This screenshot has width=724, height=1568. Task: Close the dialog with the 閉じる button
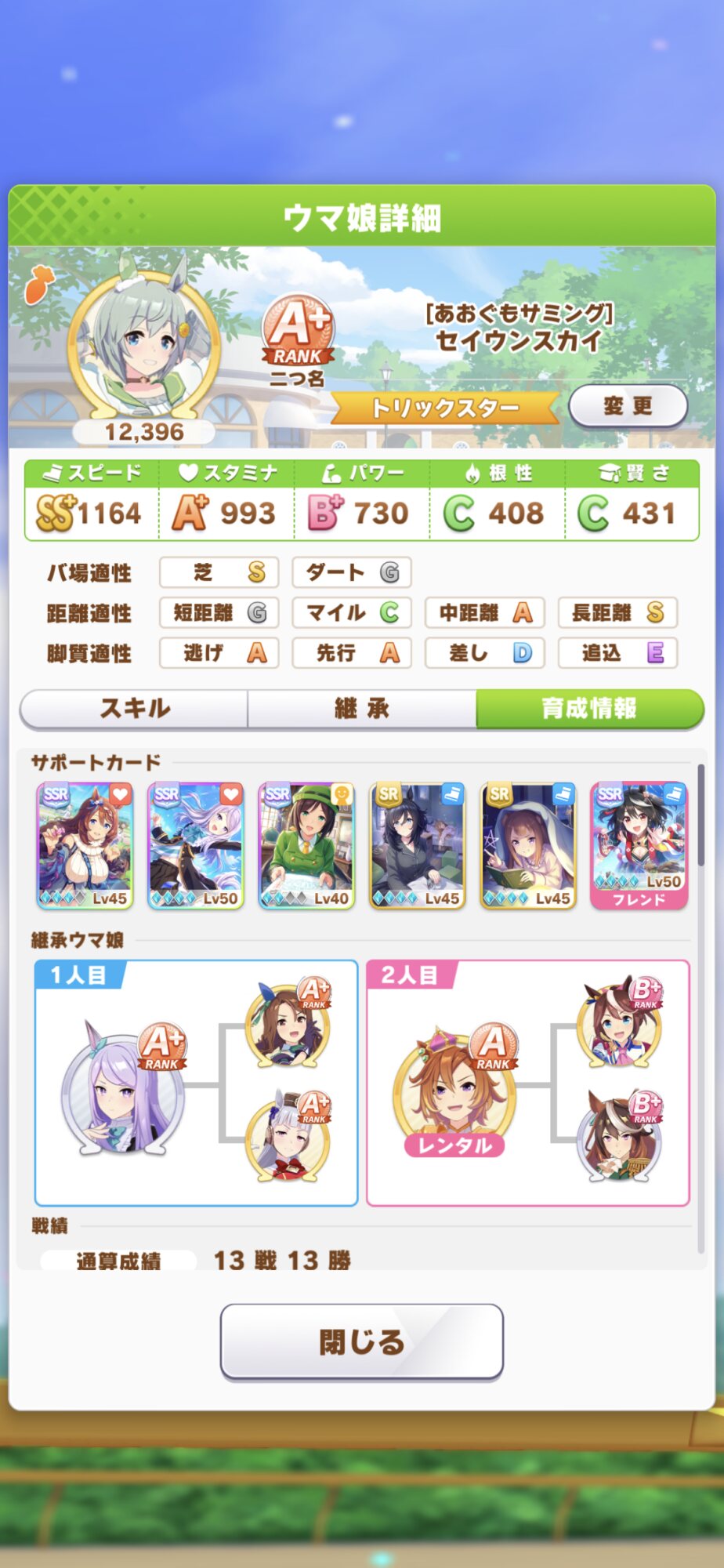361,1341
